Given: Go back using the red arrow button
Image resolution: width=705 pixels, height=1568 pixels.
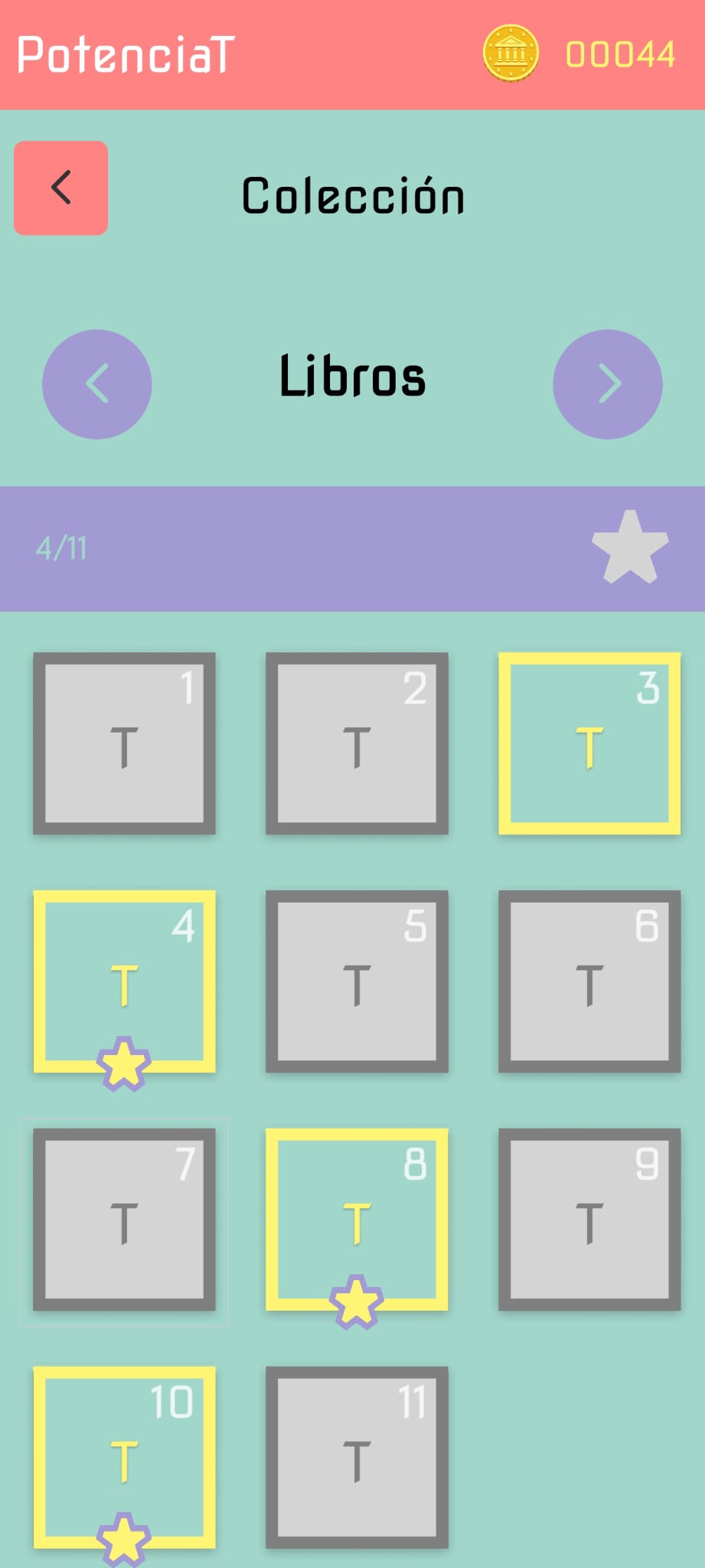Looking at the screenshot, I should click(61, 188).
